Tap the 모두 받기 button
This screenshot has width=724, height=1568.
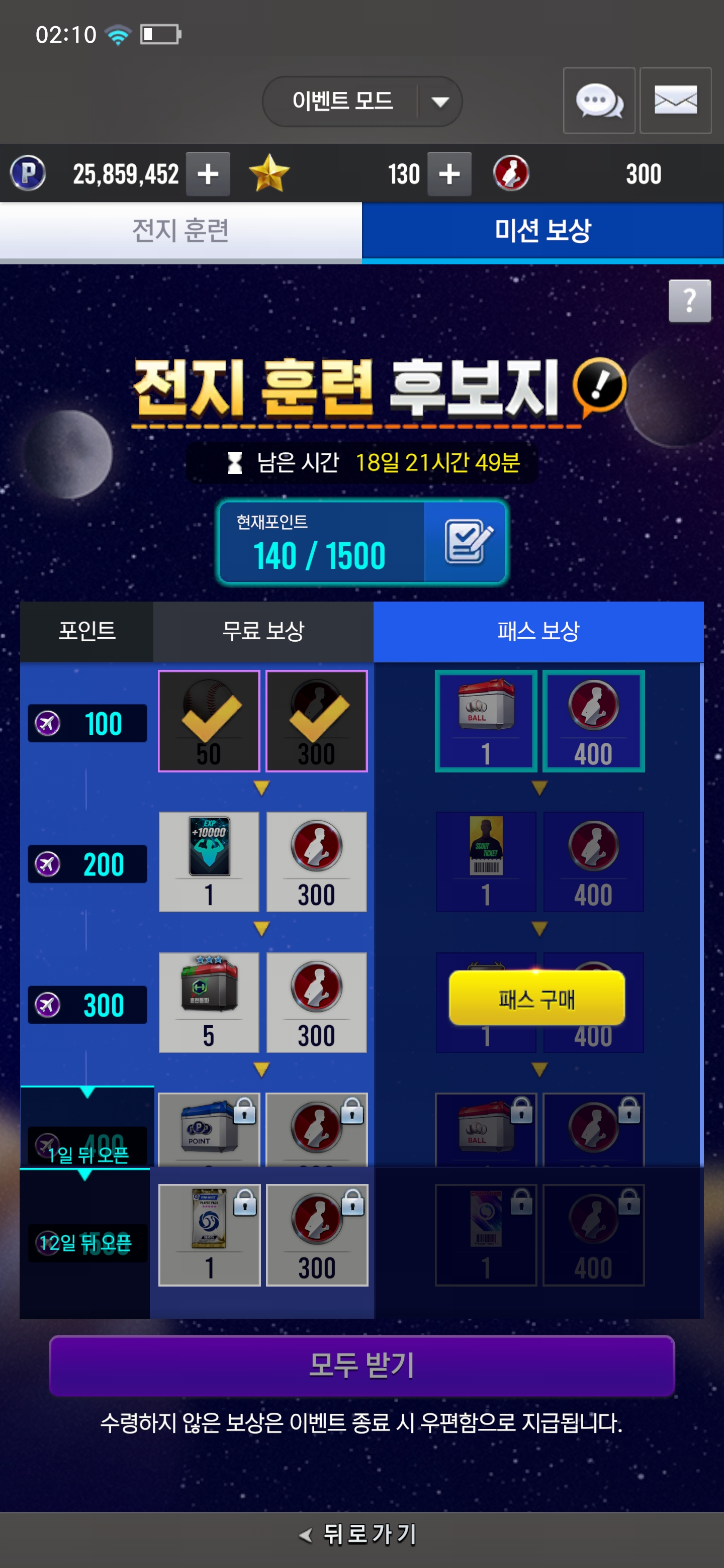(x=361, y=1364)
